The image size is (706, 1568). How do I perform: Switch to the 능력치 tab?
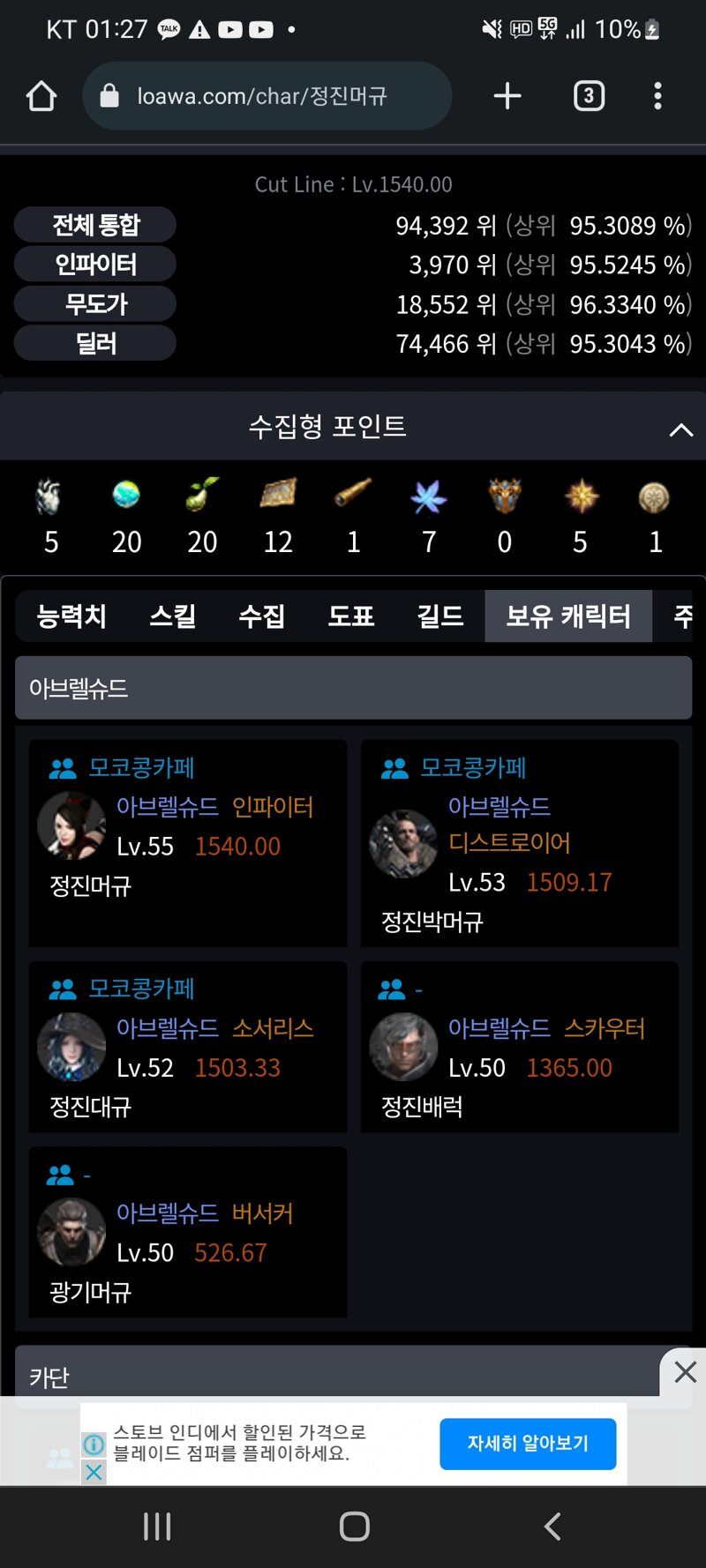pos(71,616)
